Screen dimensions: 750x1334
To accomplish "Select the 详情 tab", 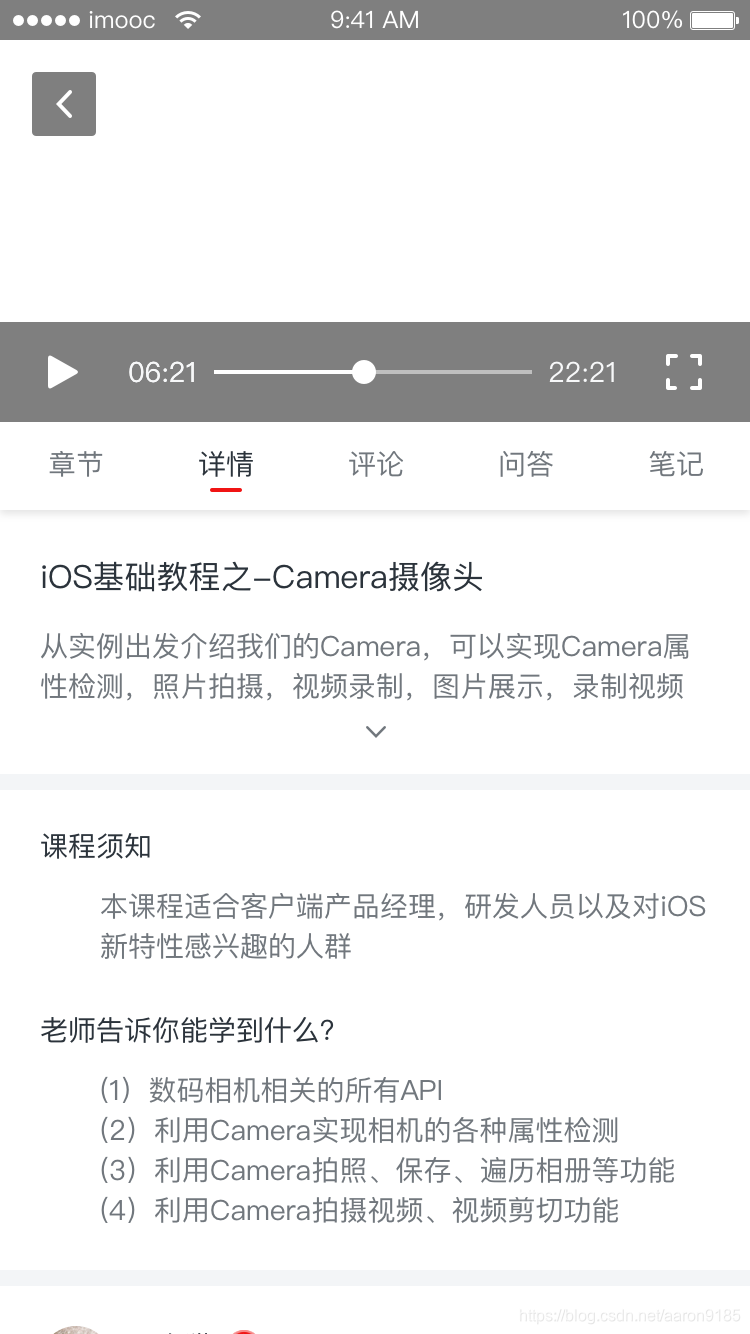I will coord(226,464).
